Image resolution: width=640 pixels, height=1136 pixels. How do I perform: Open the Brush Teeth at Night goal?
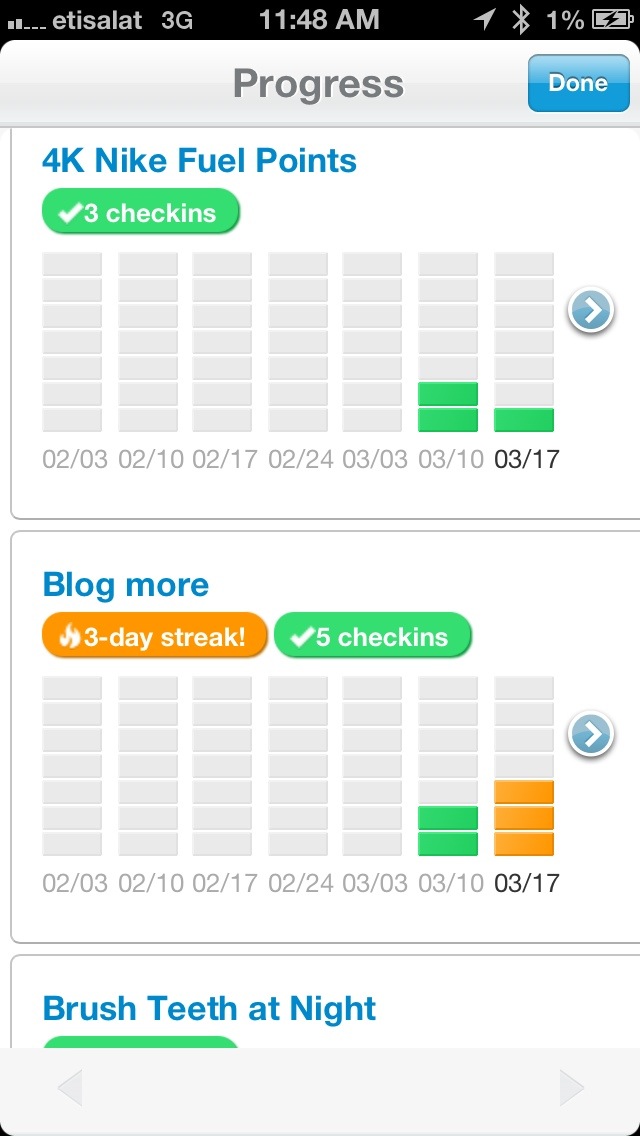[209, 1008]
